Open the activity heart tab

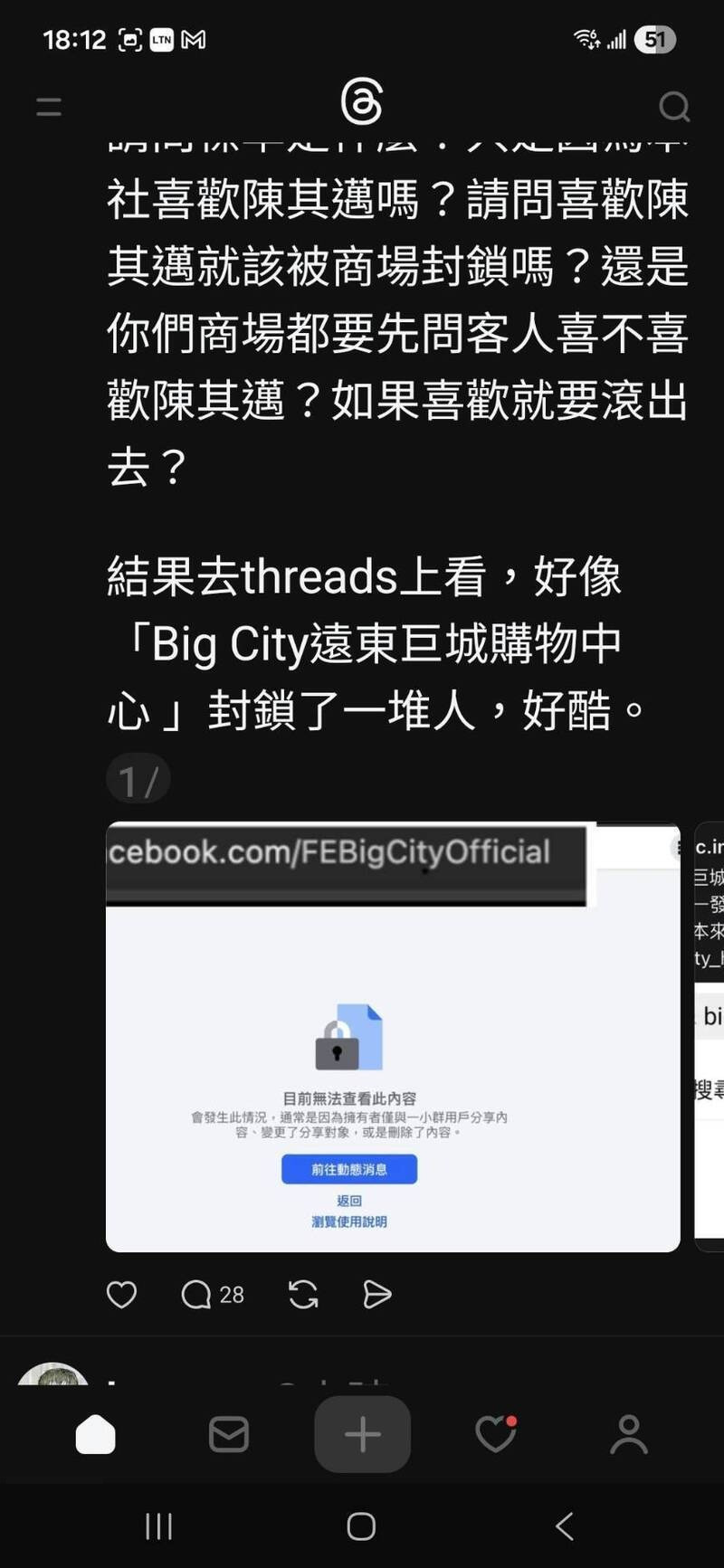495,1435
